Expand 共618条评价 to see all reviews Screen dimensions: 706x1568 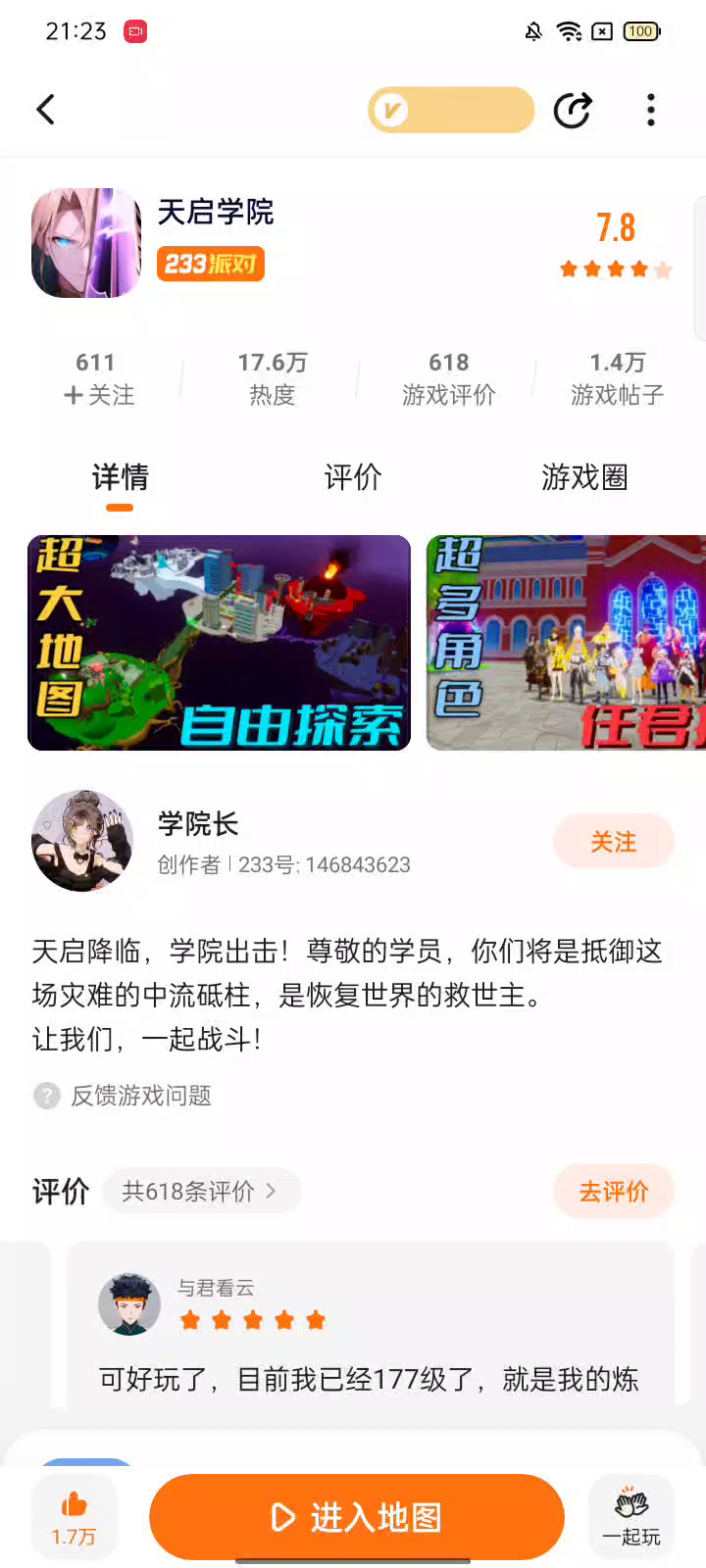[x=200, y=1191]
